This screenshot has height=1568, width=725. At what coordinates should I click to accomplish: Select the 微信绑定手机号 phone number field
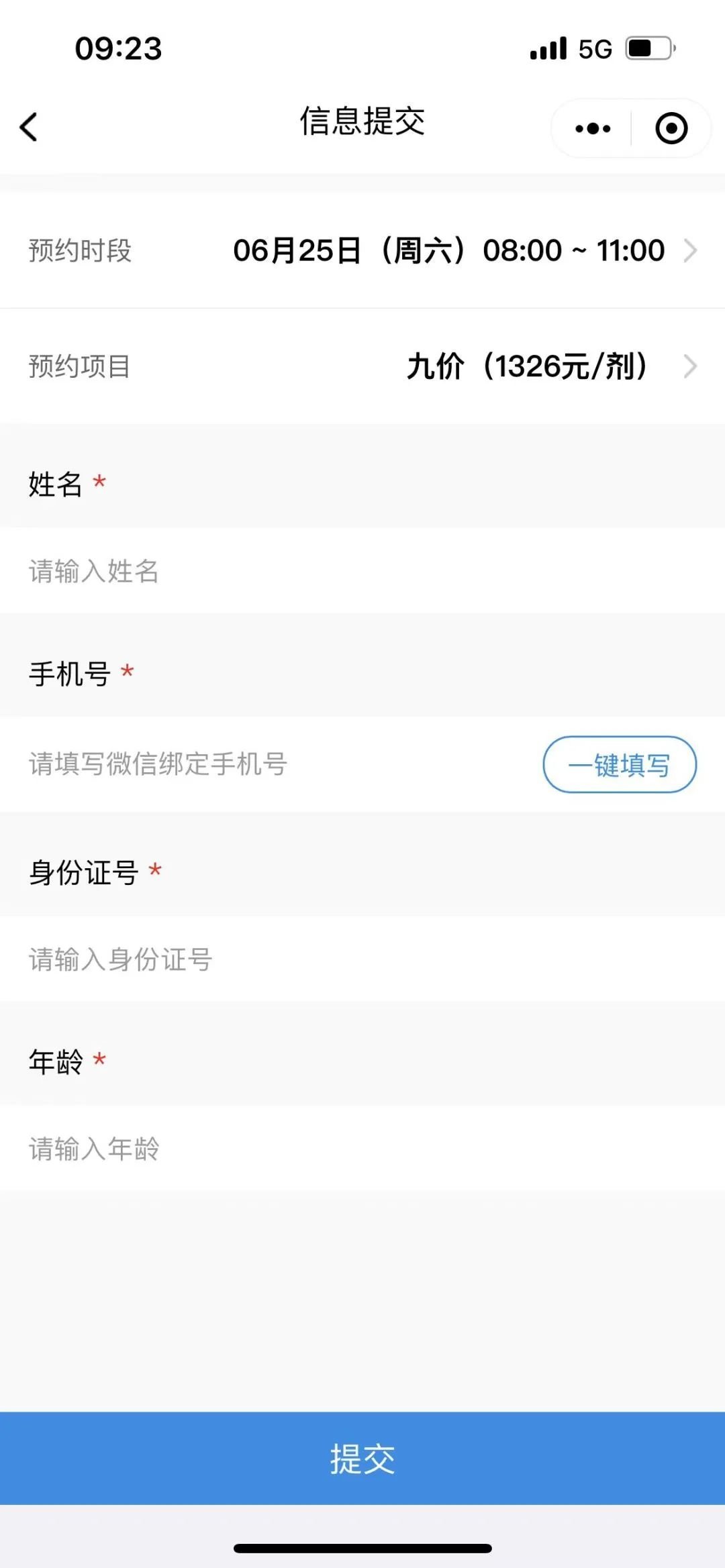tap(269, 764)
